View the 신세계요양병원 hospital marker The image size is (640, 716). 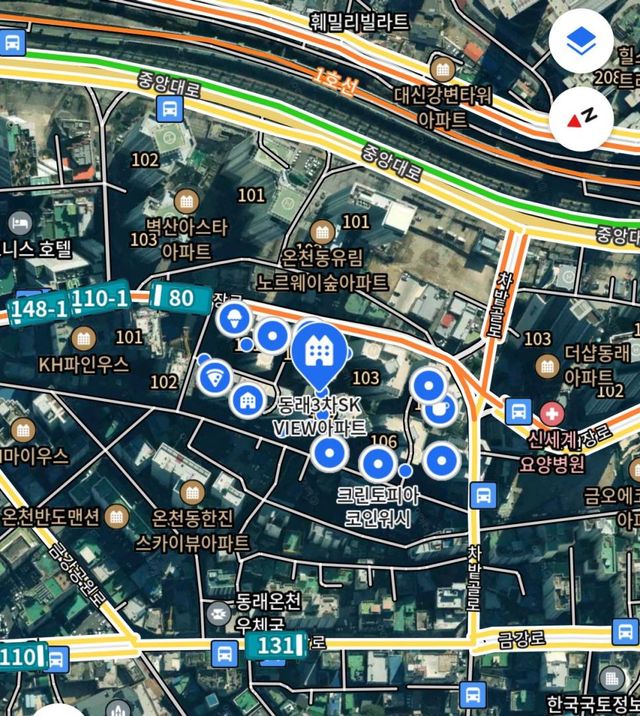[551, 412]
